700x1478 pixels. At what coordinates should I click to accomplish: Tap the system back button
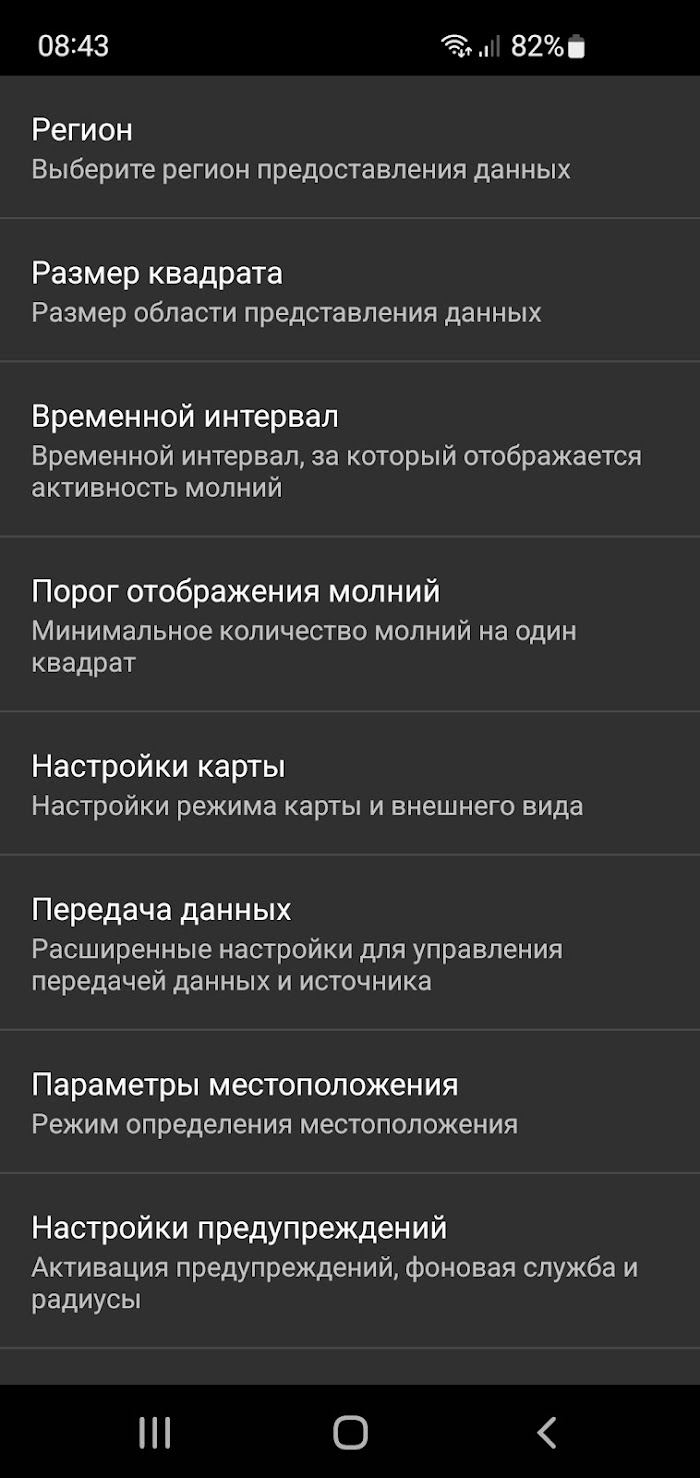546,1432
